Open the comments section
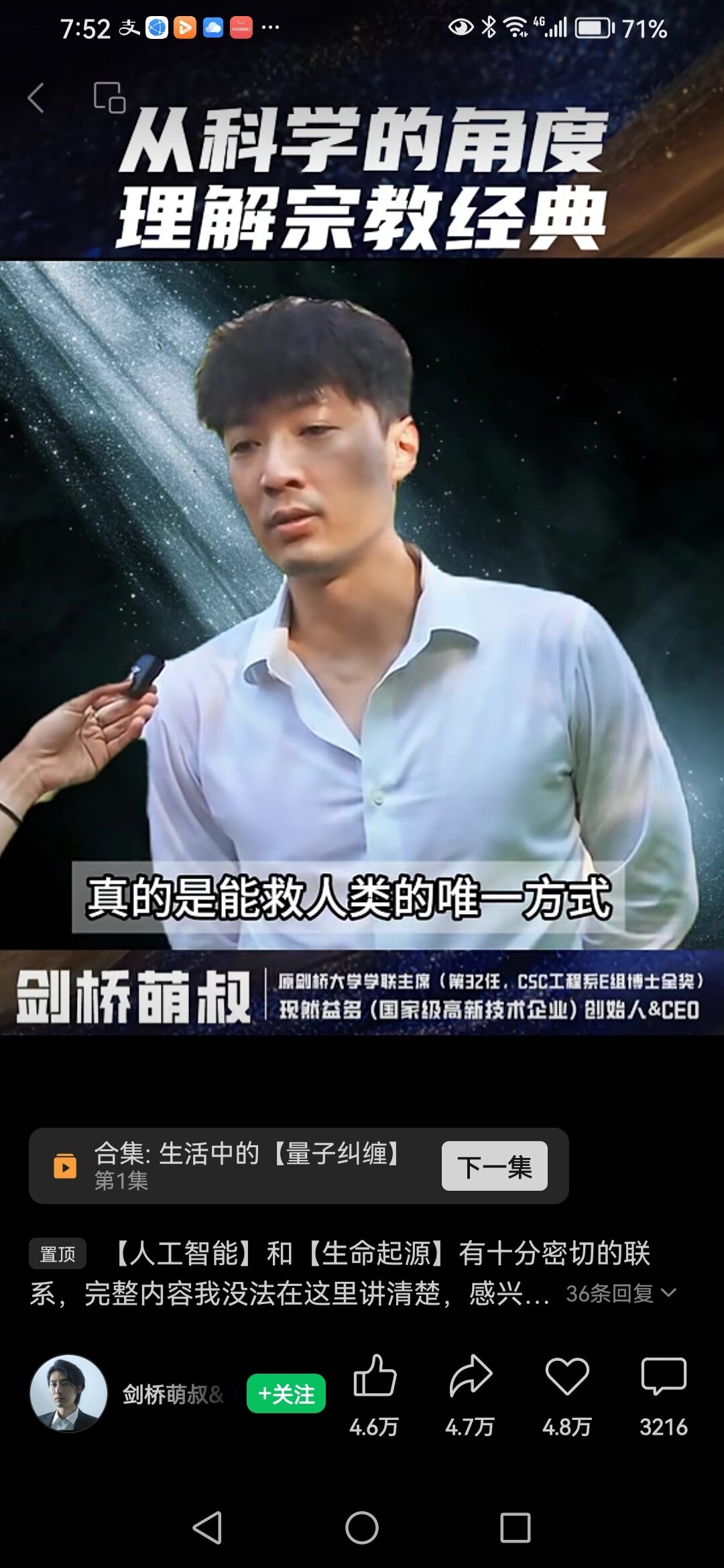 pyautogui.click(x=664, y=1376)
